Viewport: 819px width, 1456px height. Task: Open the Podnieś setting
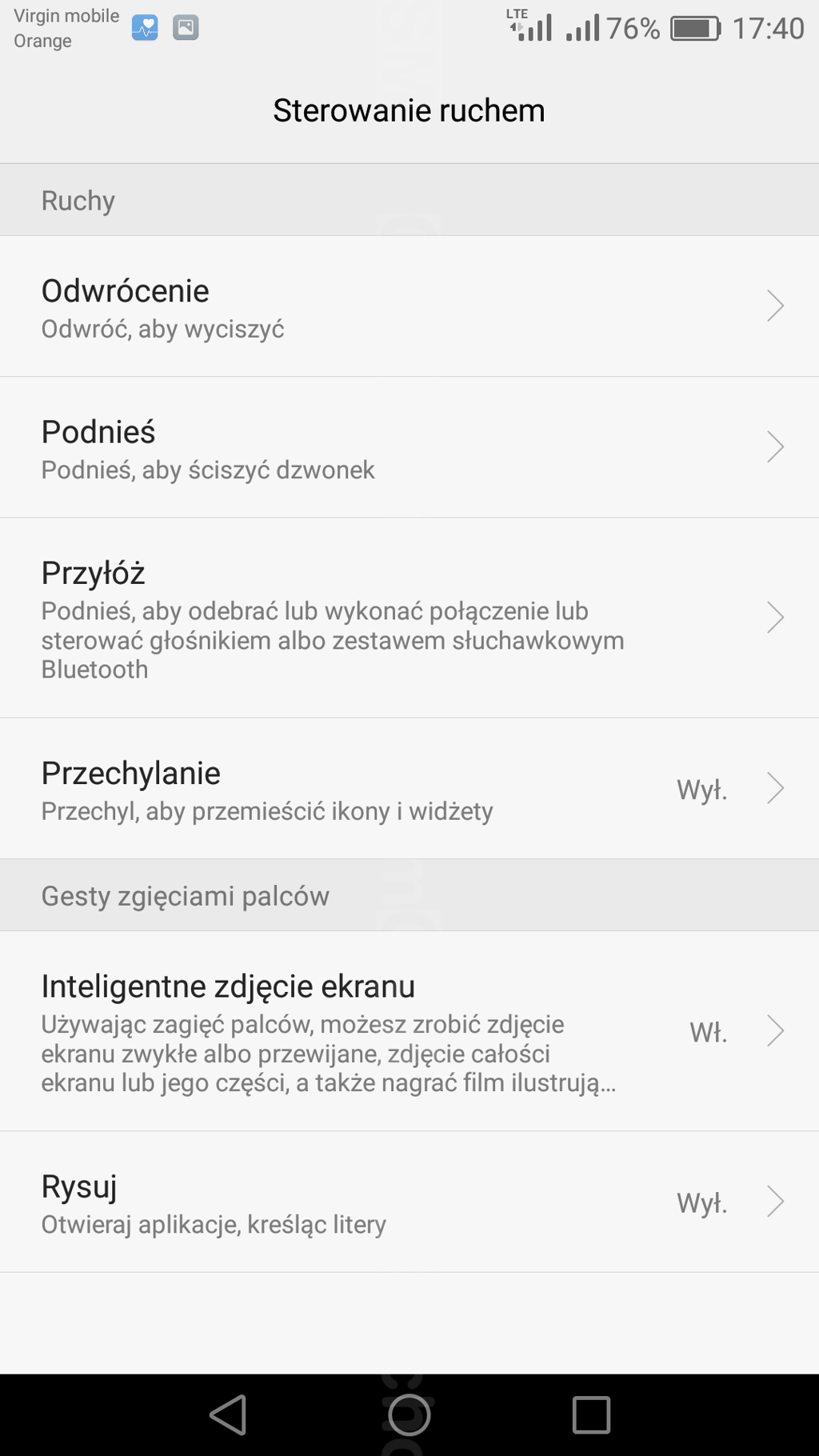(408, 447)
